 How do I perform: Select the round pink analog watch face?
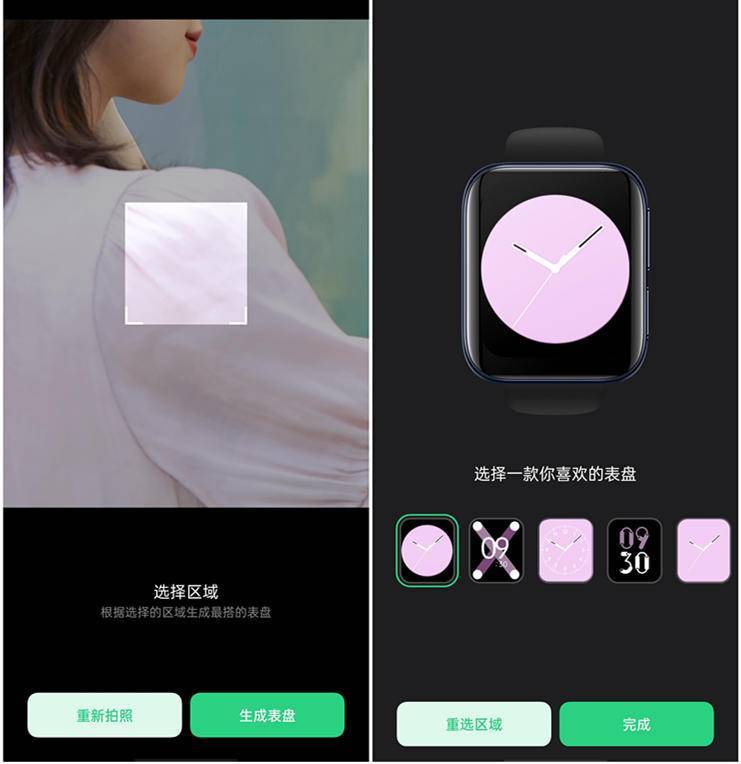click(428, 551)
